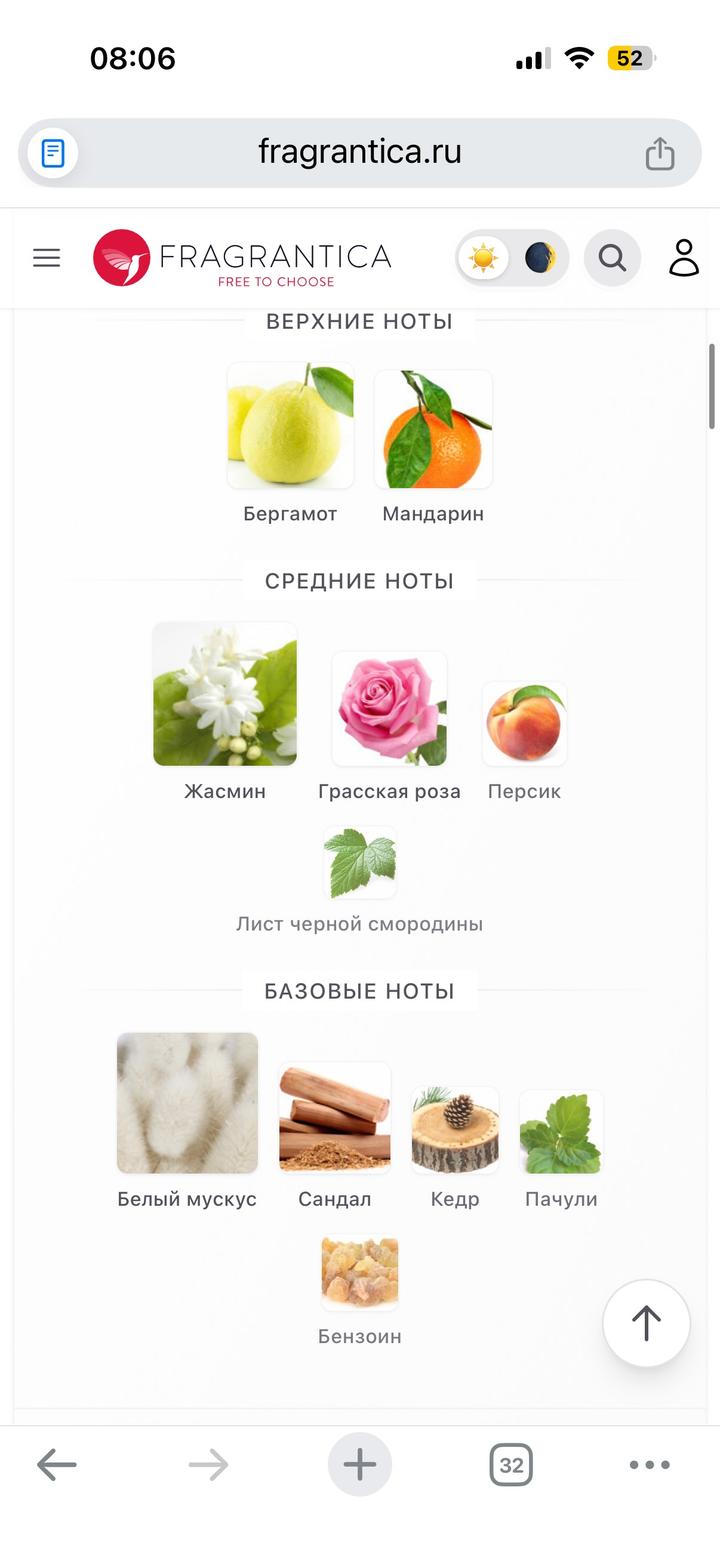The width and height of the screenshot is (720, 1565).
Task: Open the user profile icon
Action: 684,258
